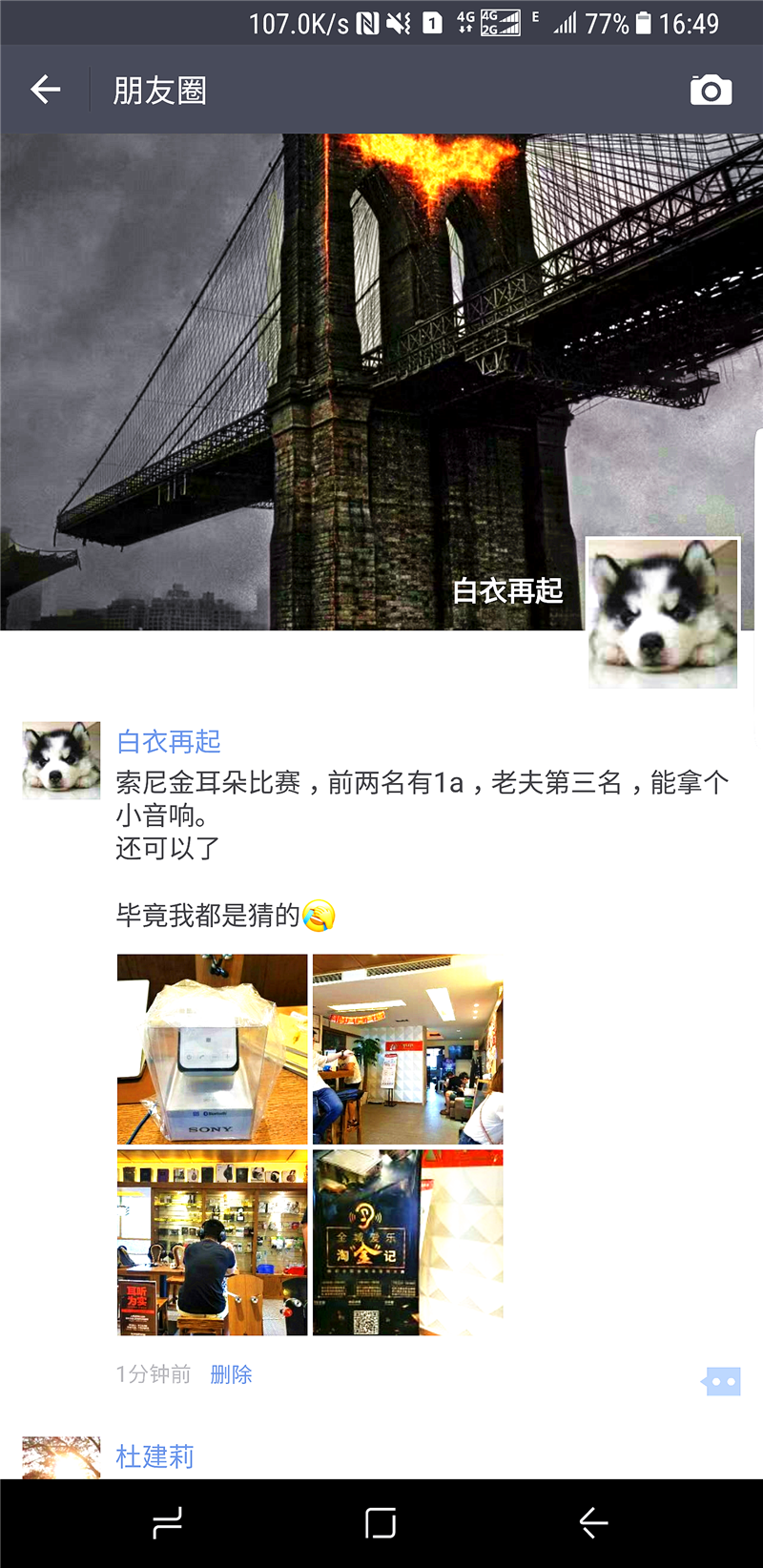
Task: Open 杜建莉's profile name link
Action: [155, 1456]
